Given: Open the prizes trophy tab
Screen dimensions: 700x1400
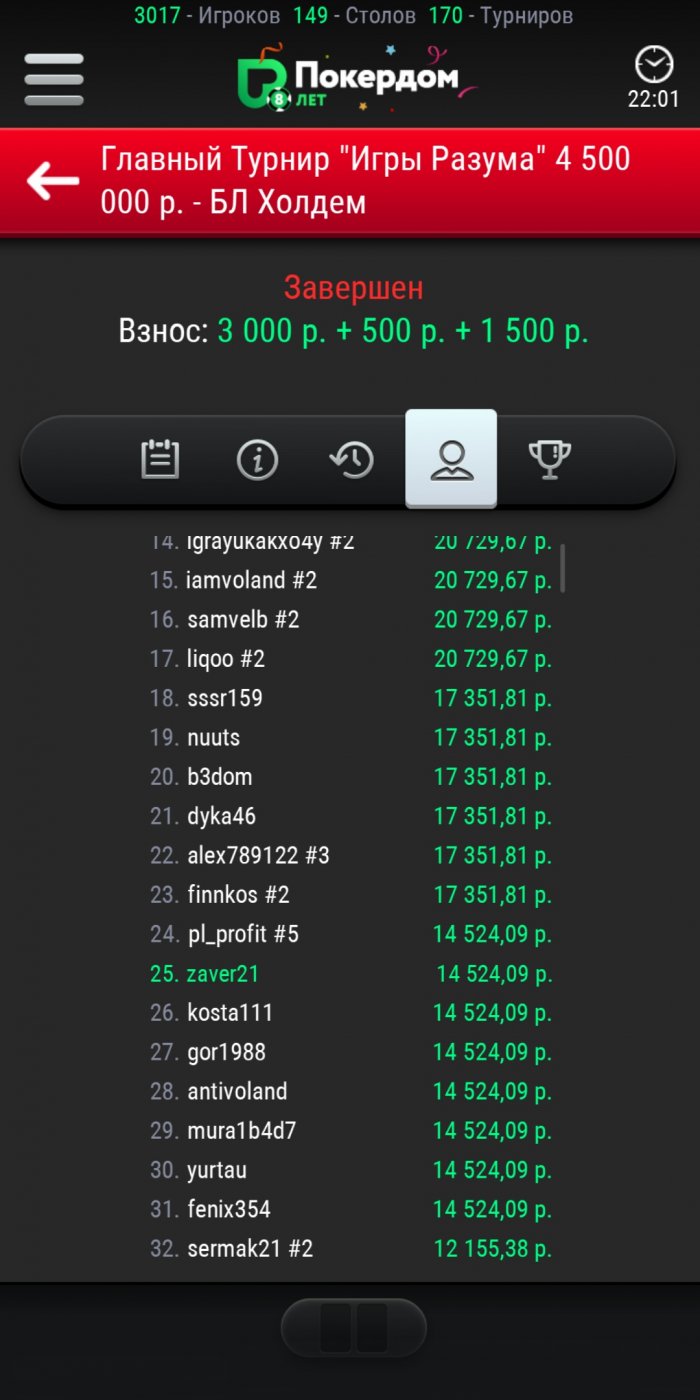Looking at the screenshot, I should [549, 460].
